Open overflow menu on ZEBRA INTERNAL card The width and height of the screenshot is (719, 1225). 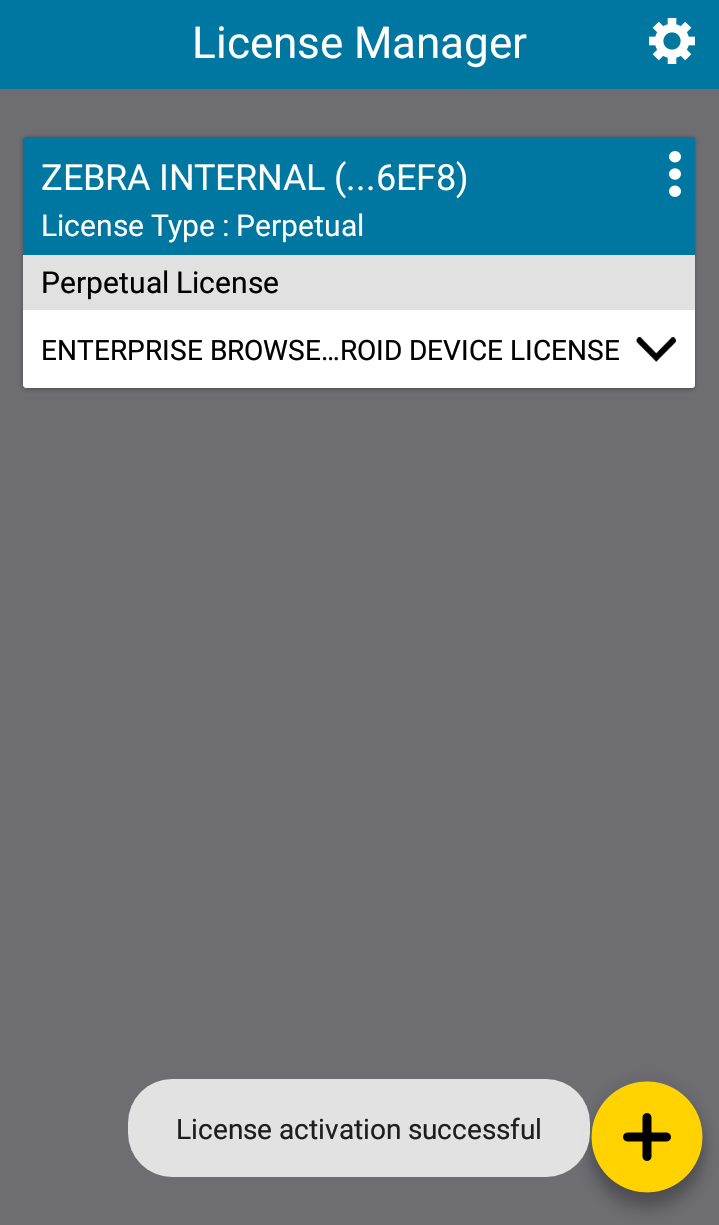[674, 175]
